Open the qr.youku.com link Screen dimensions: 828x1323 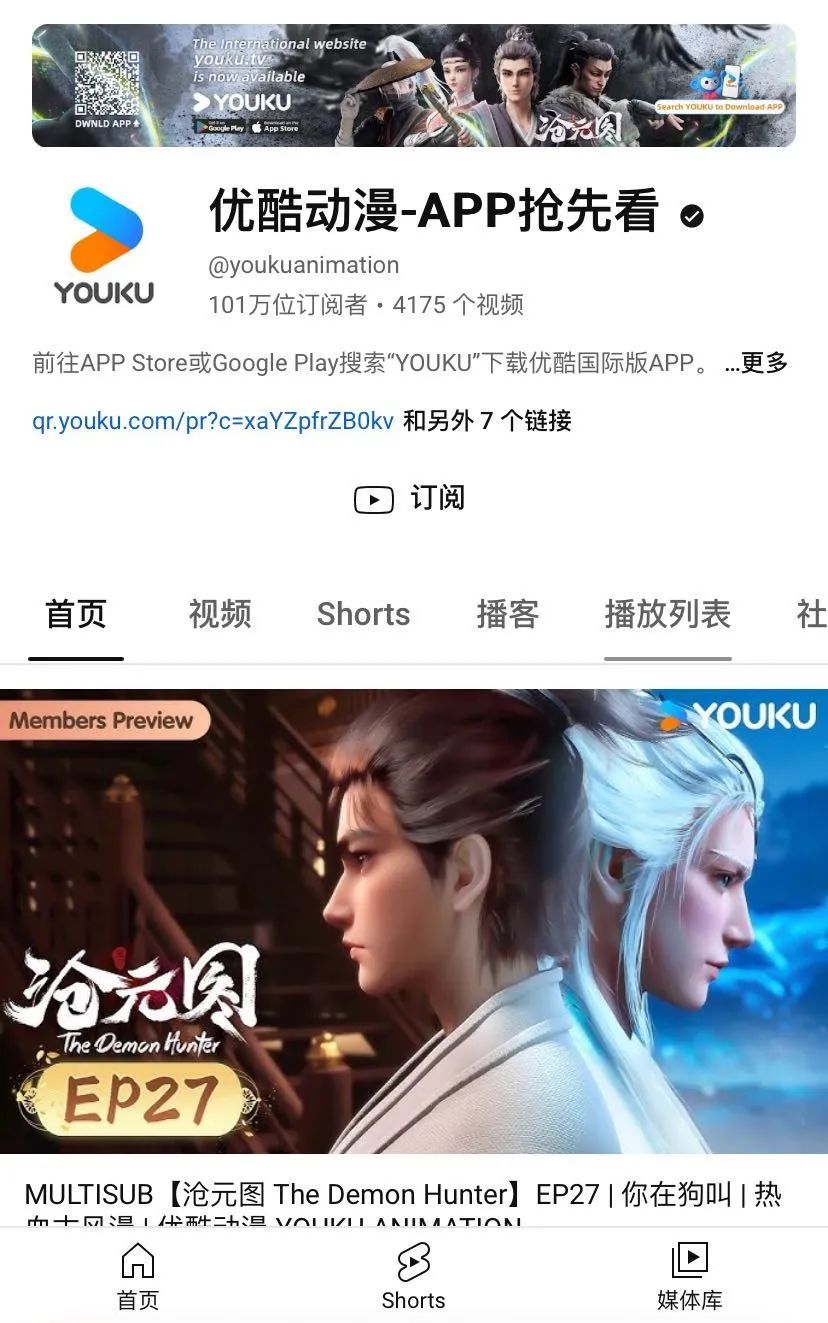point(213,421)
